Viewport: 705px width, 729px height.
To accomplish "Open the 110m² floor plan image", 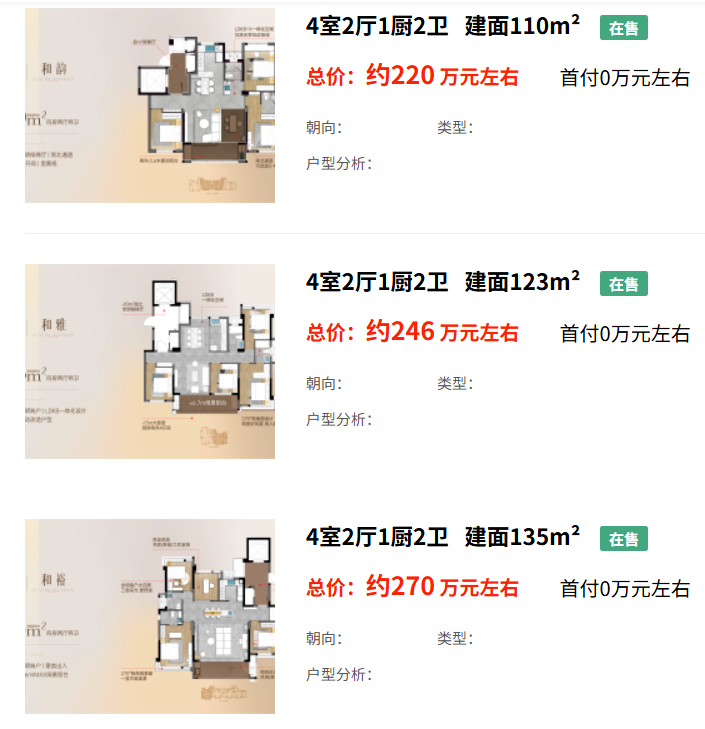I will [x=150, y=105].
